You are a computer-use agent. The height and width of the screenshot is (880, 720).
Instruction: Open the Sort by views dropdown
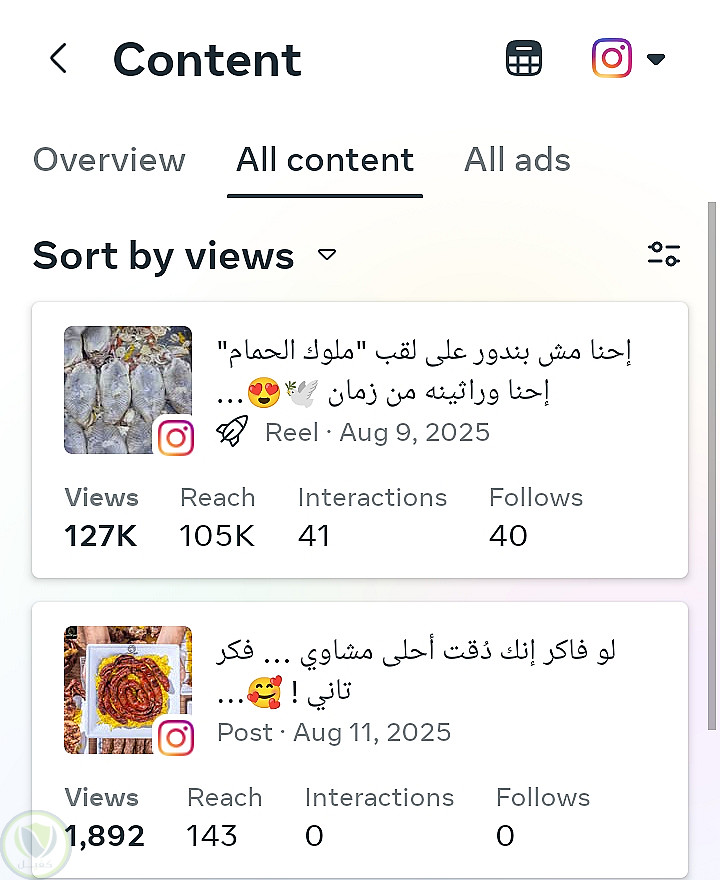coord(185,256)
